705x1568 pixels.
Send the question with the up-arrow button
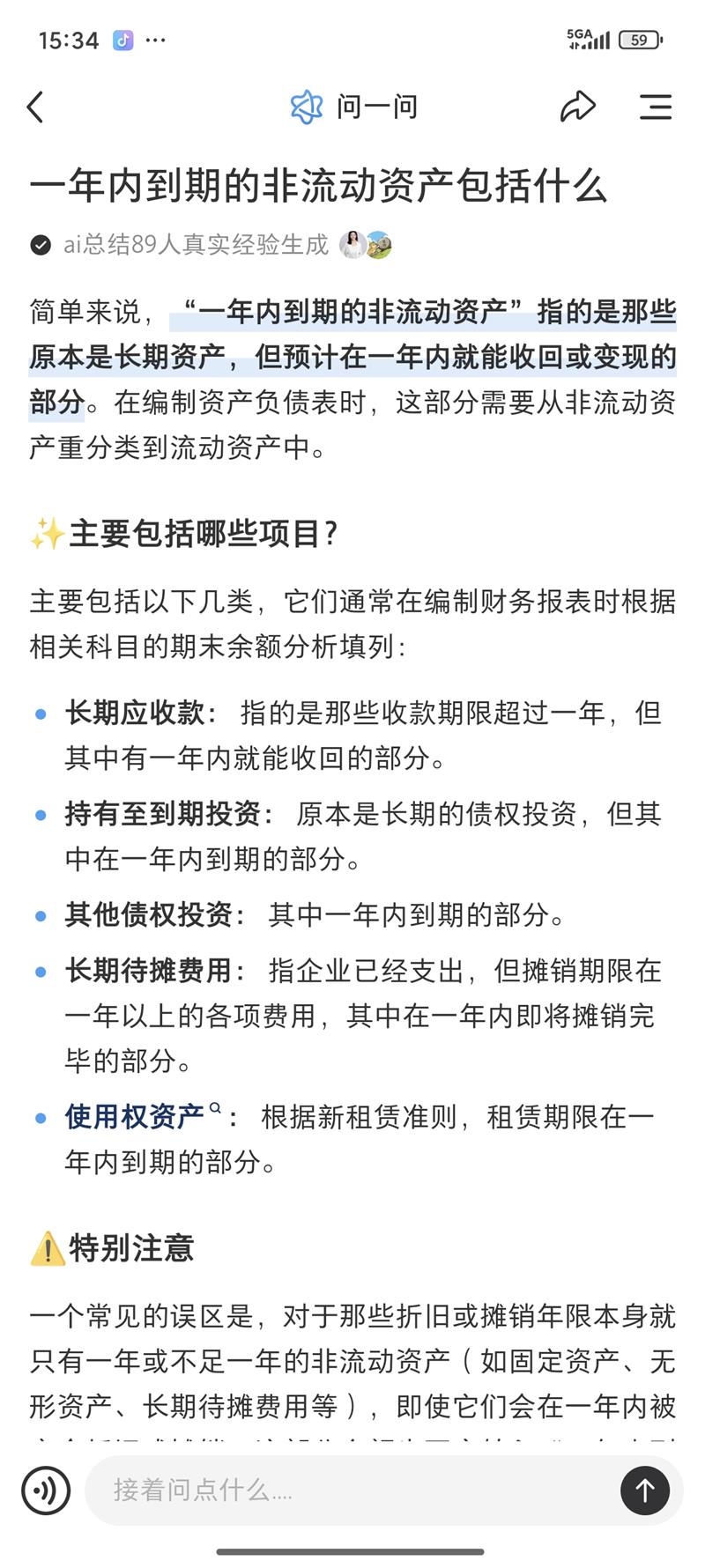point(644,1490)
